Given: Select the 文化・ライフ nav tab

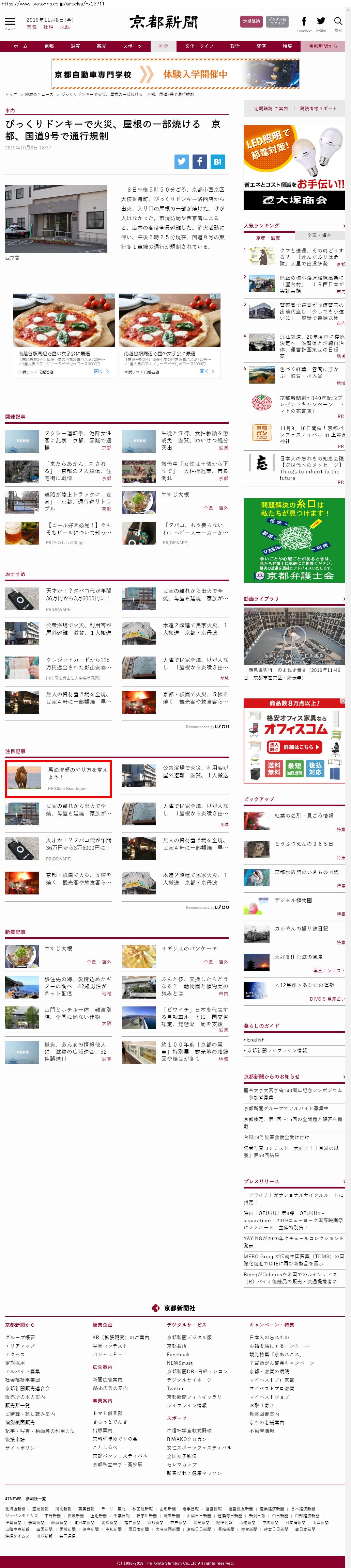Looking at the screenshot, I should coord(199,46).
